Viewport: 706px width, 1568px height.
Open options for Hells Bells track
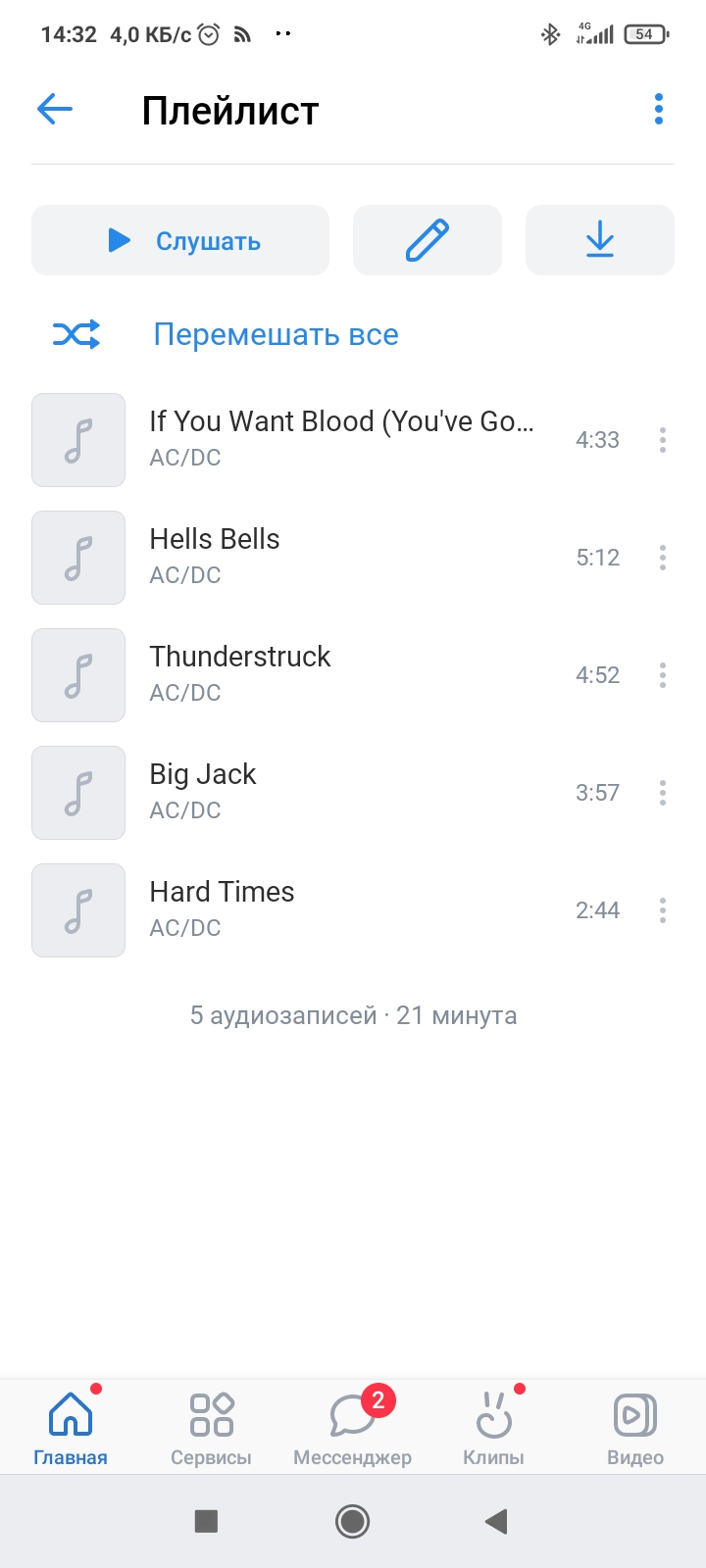pyautogui.click(x=663, y=558)
